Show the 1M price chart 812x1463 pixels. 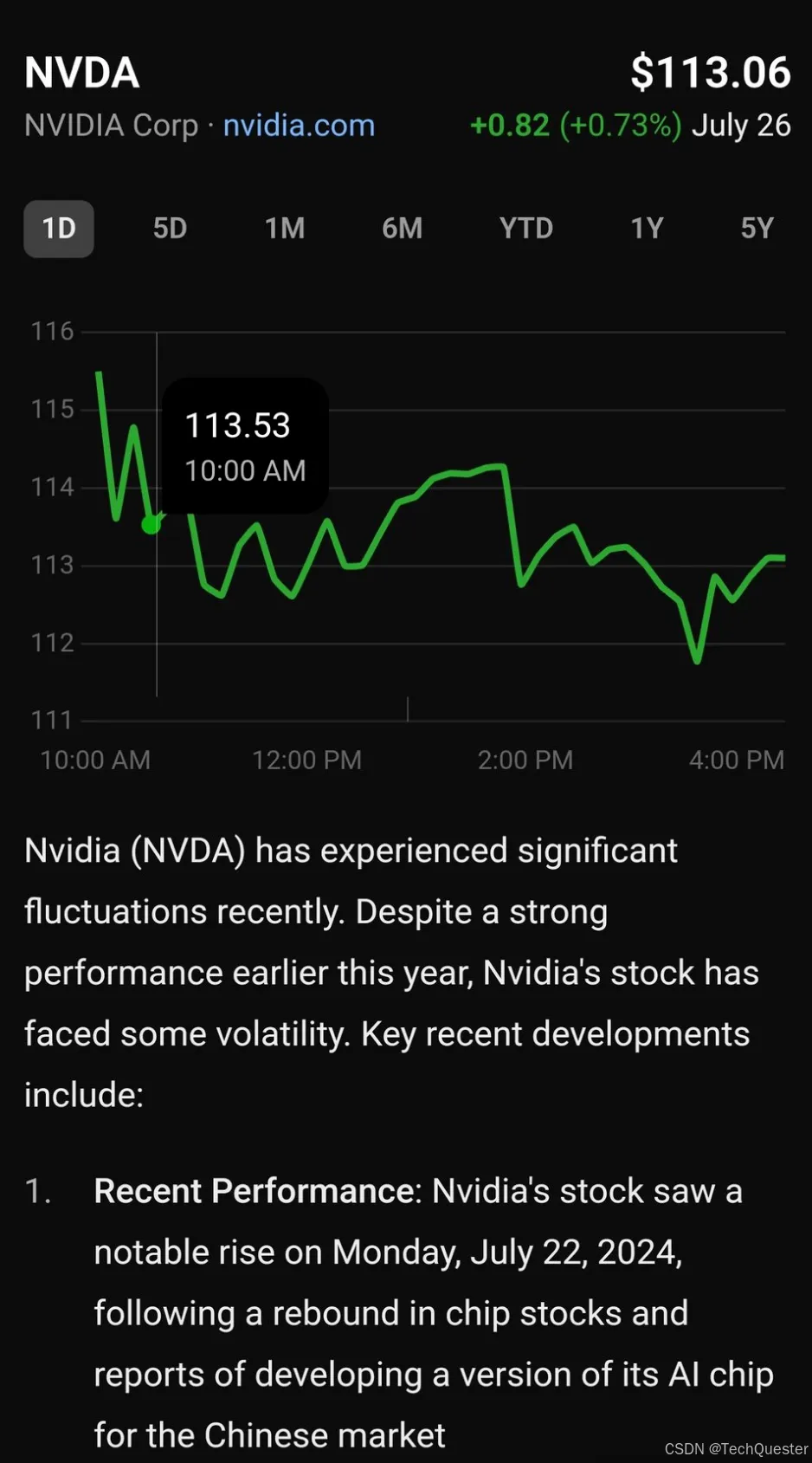click(x=285, y=229)
